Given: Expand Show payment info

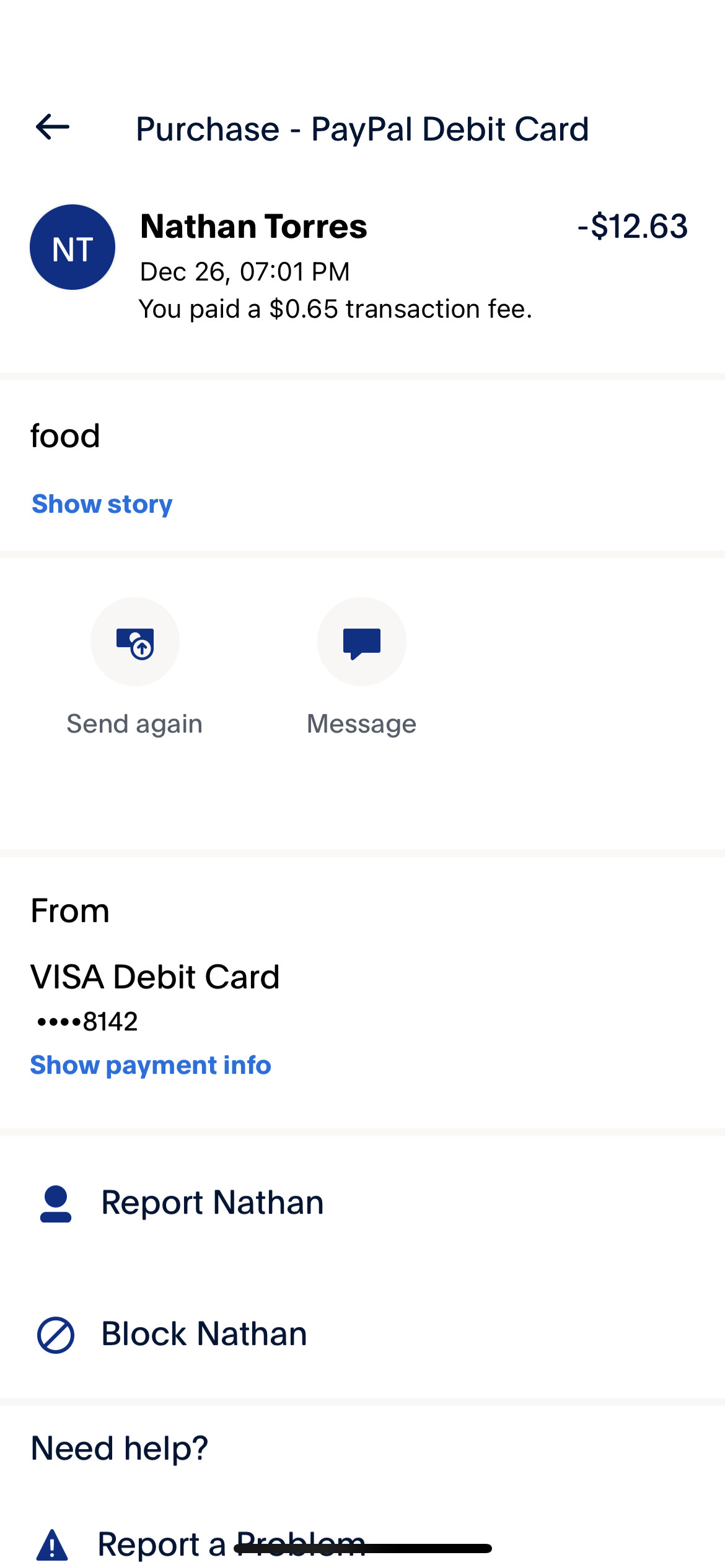Looking at the screenshot, I should 151,1065.
